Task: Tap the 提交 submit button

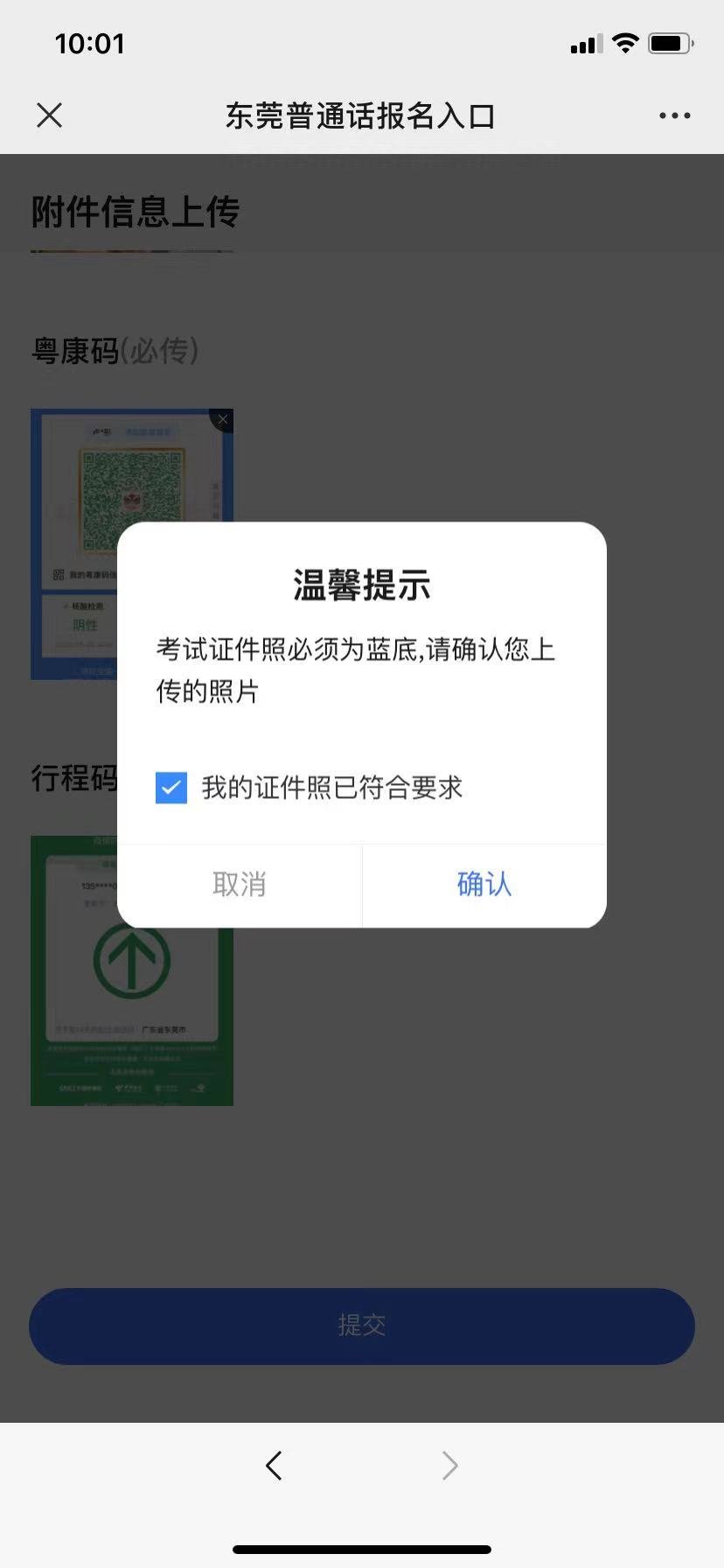Action: click(x=362, y=1326)
